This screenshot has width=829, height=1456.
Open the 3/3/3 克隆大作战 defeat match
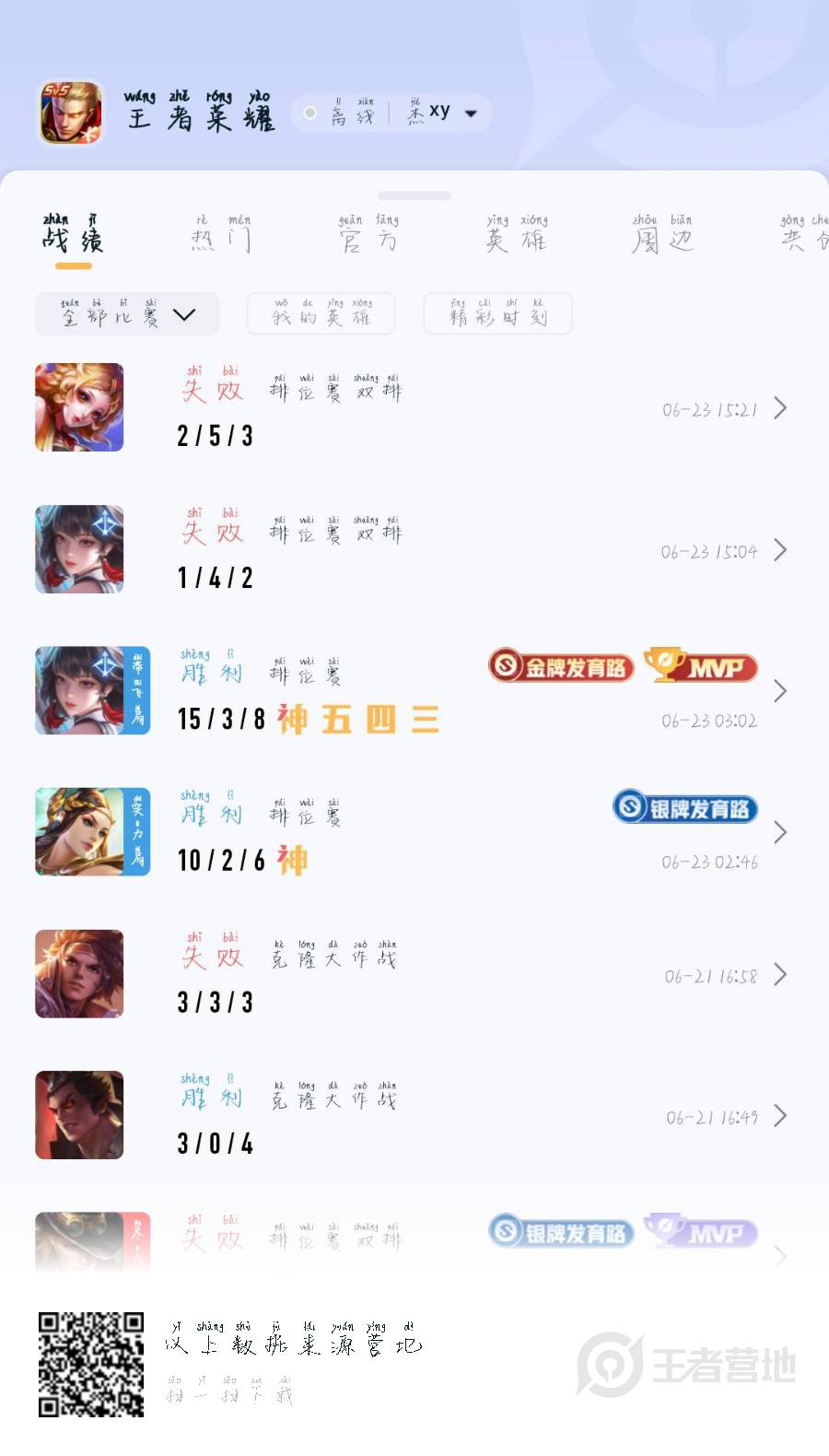pos(414,974)
